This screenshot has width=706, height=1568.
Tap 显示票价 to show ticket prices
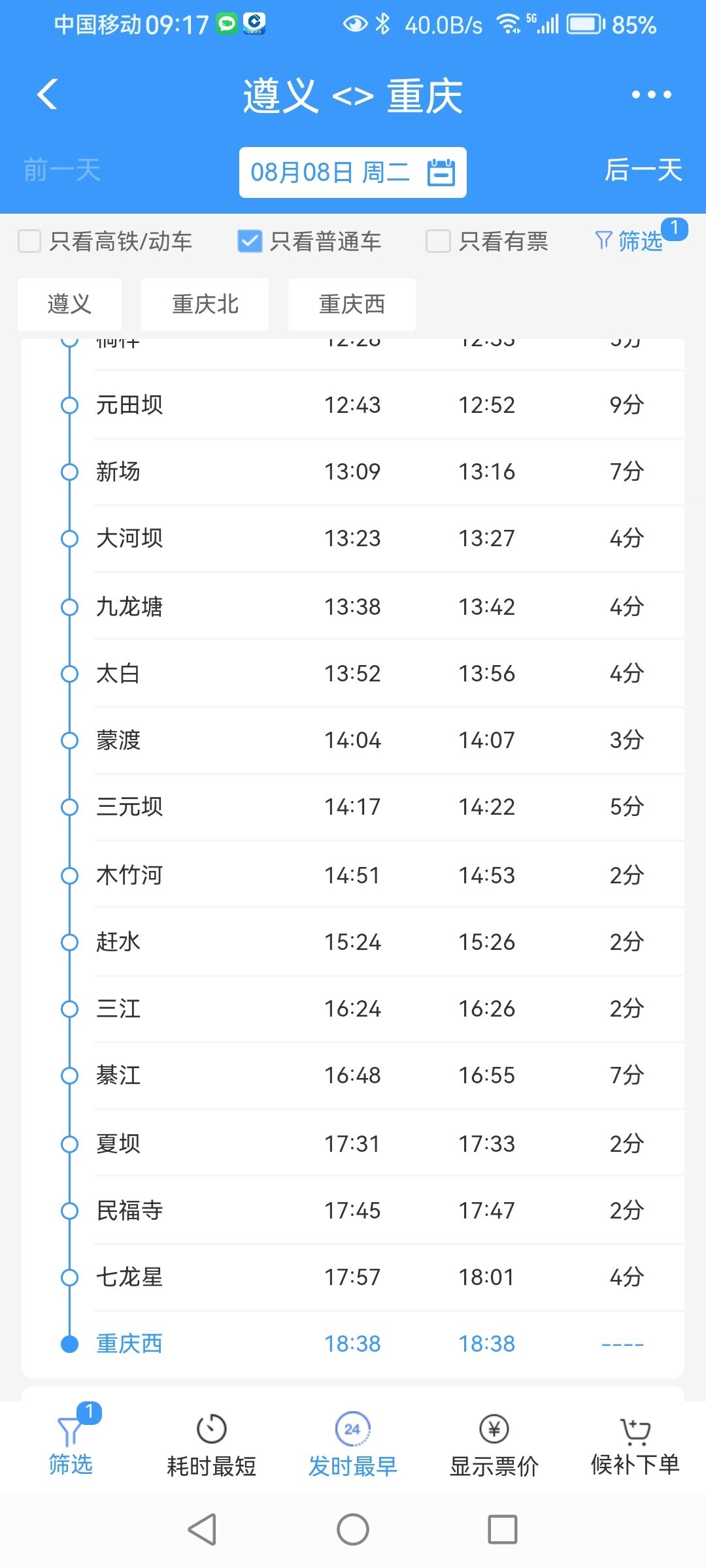tap(494, 1445)
